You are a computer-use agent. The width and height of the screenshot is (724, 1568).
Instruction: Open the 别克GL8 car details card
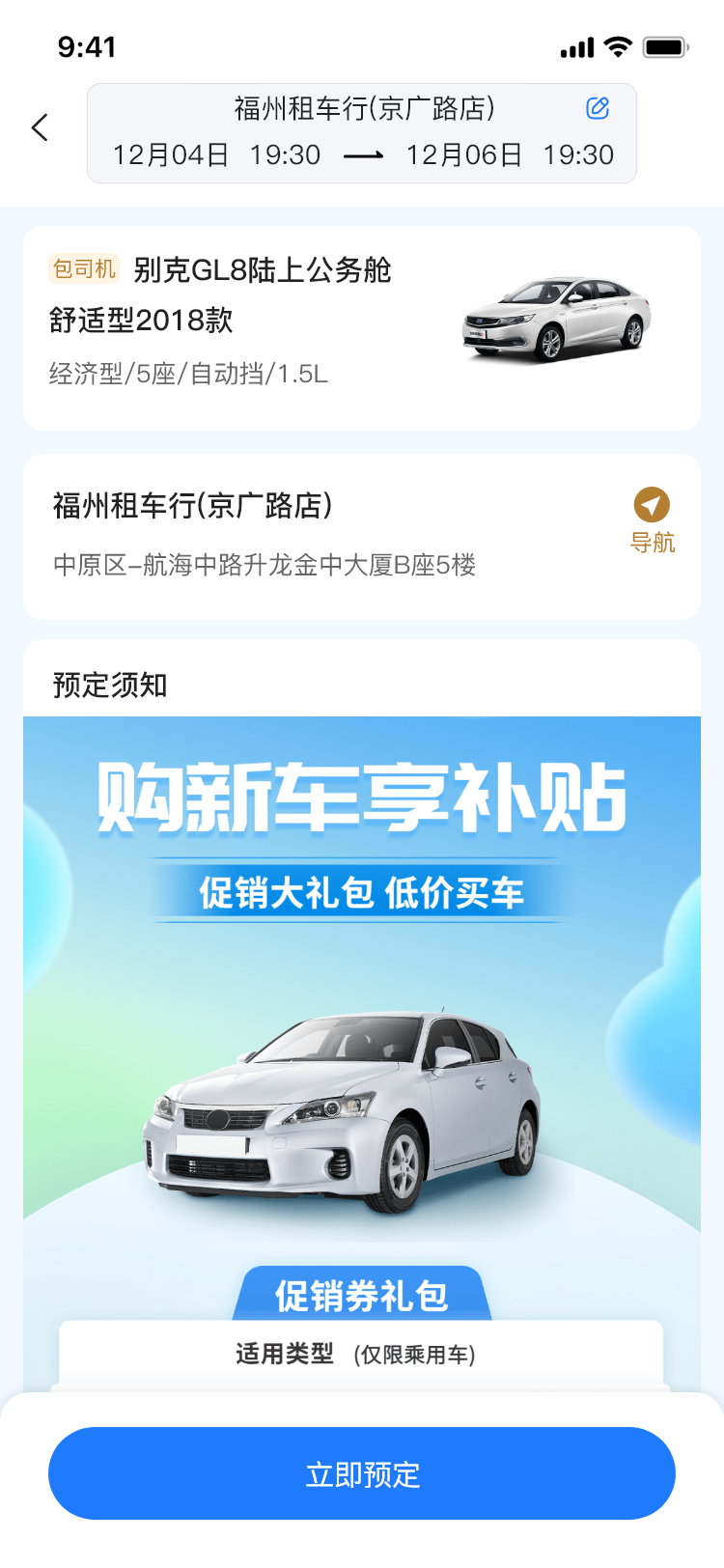tap(362, 328)
